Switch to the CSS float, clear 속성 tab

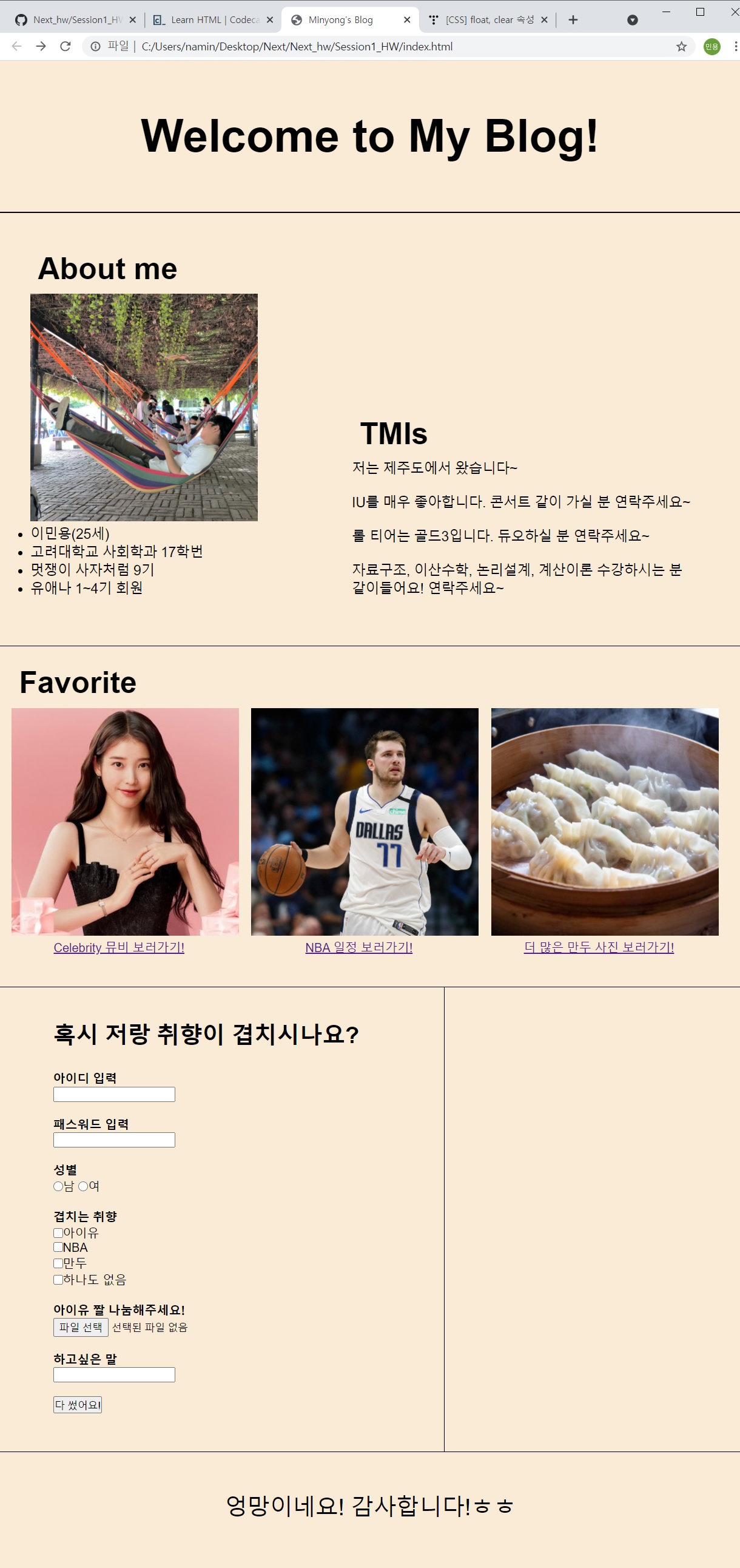click(485, 20)
